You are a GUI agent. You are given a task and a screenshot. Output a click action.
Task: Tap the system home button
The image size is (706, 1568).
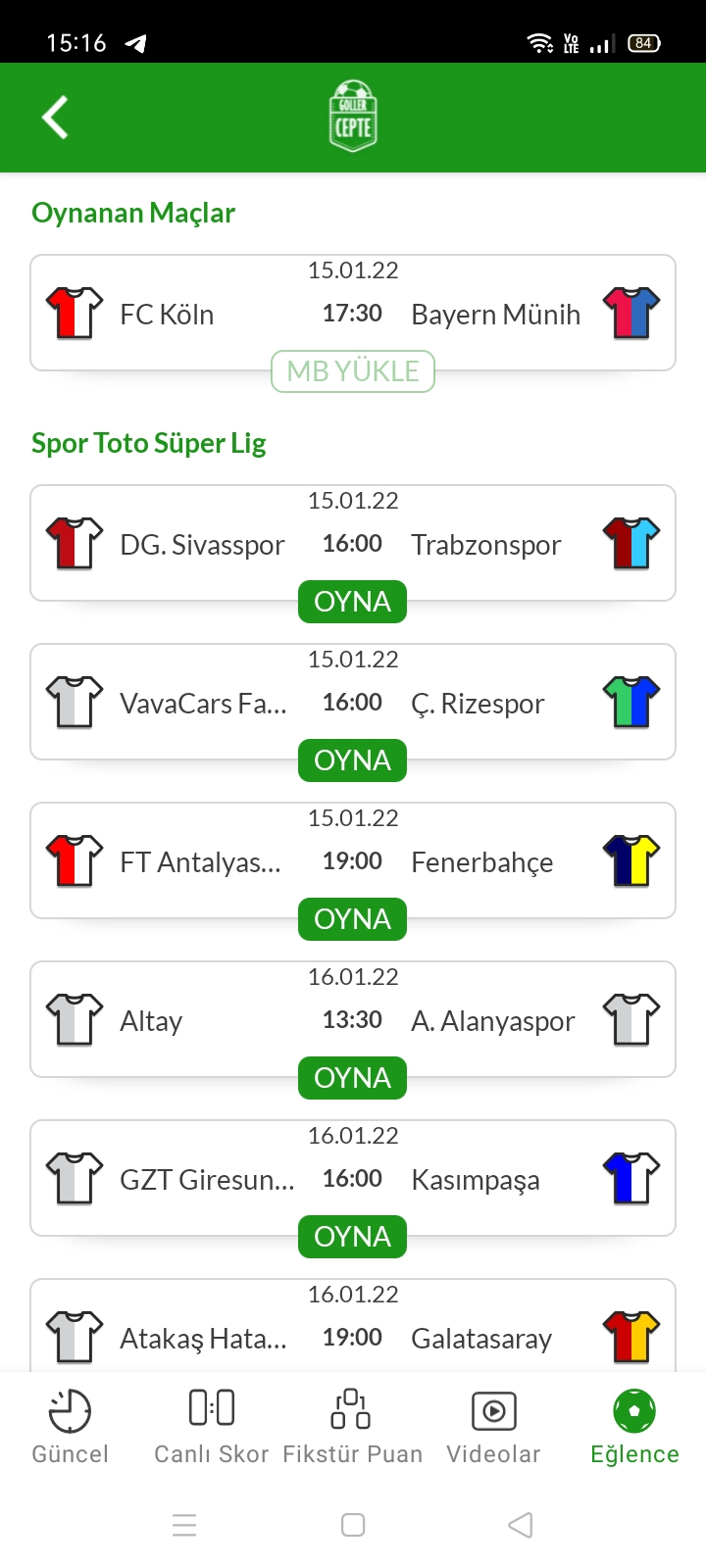[x=353, y=1525]
